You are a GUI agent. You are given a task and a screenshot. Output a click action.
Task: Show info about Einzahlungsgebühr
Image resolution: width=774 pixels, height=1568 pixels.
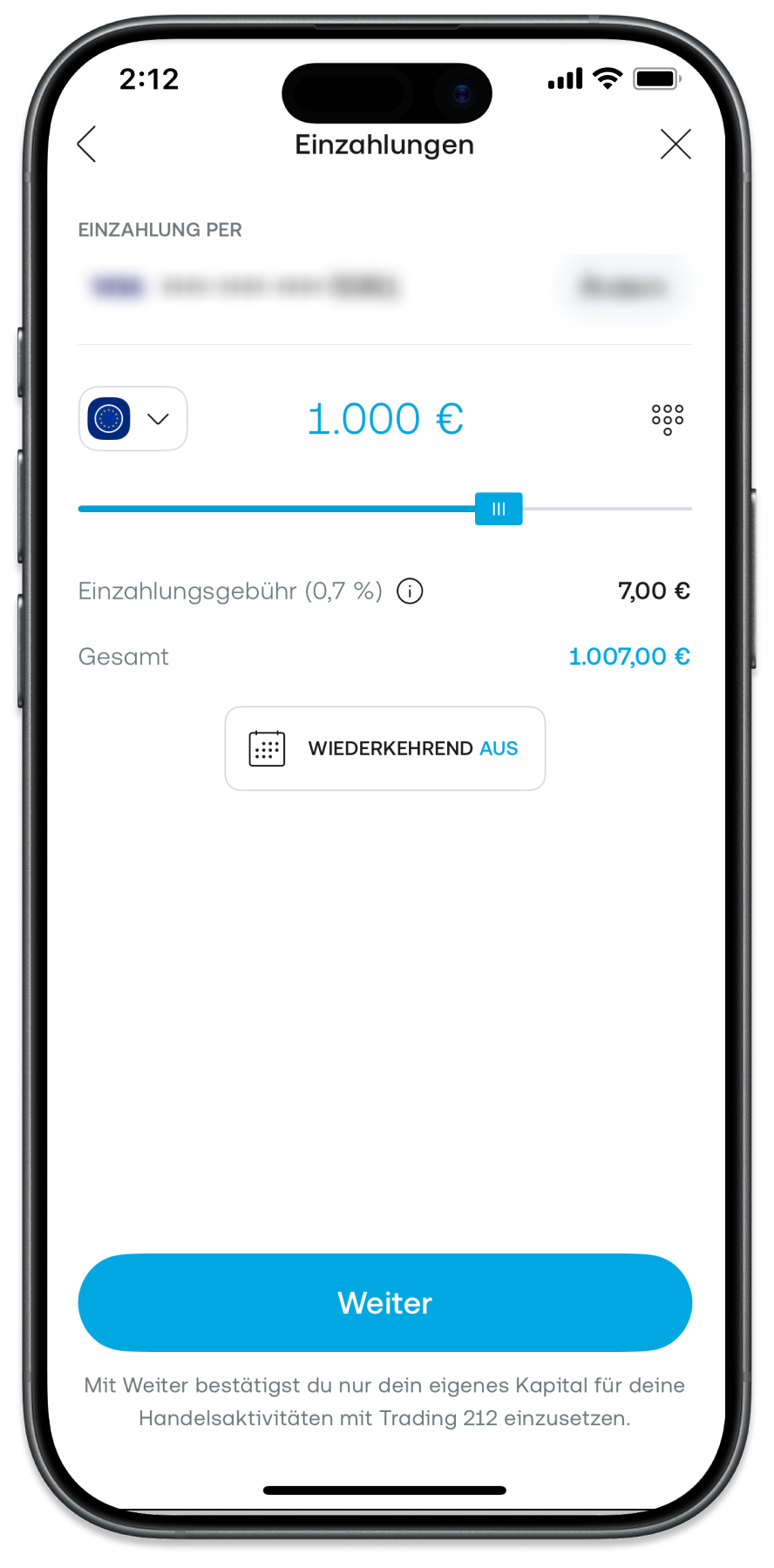pos(410,591)
